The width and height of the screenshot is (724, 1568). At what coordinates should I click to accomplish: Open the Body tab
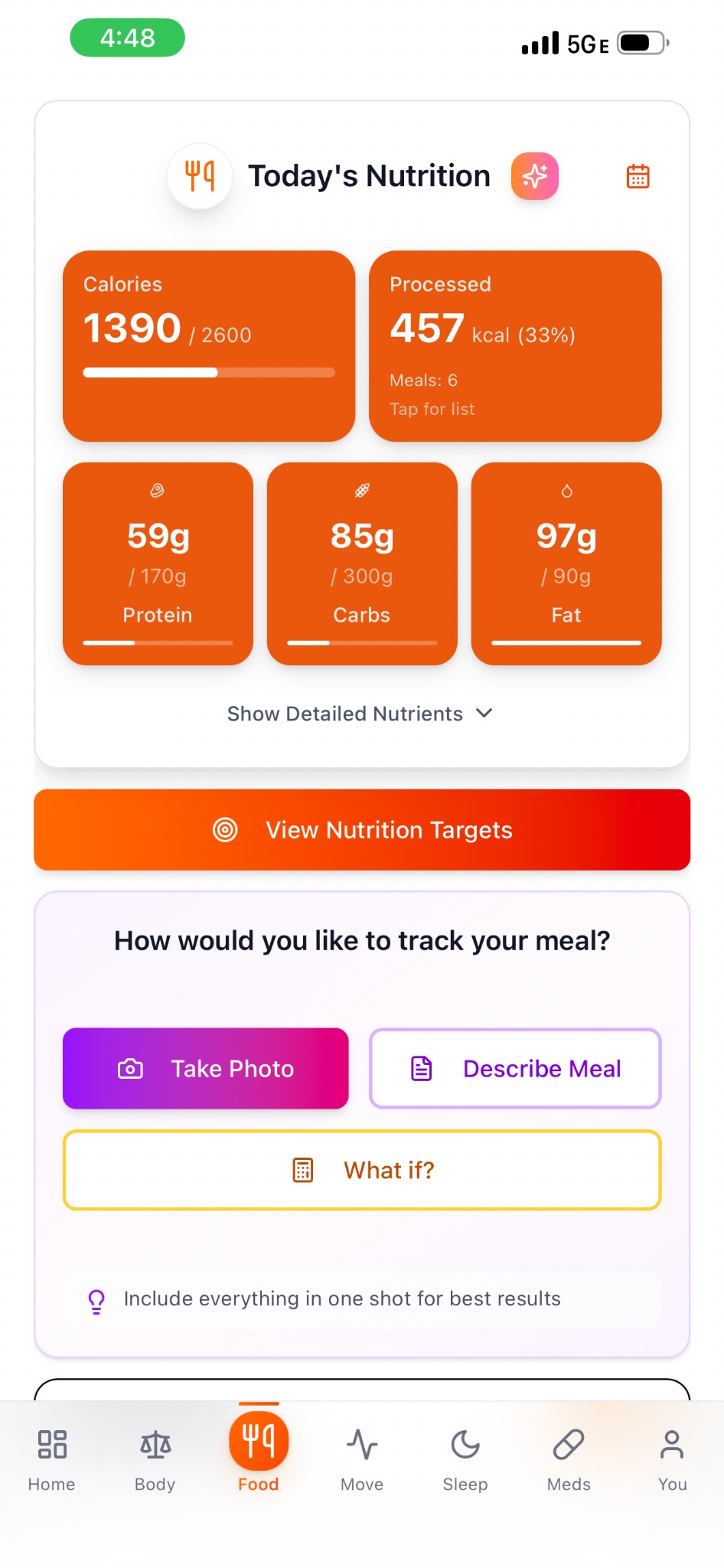155,1455
